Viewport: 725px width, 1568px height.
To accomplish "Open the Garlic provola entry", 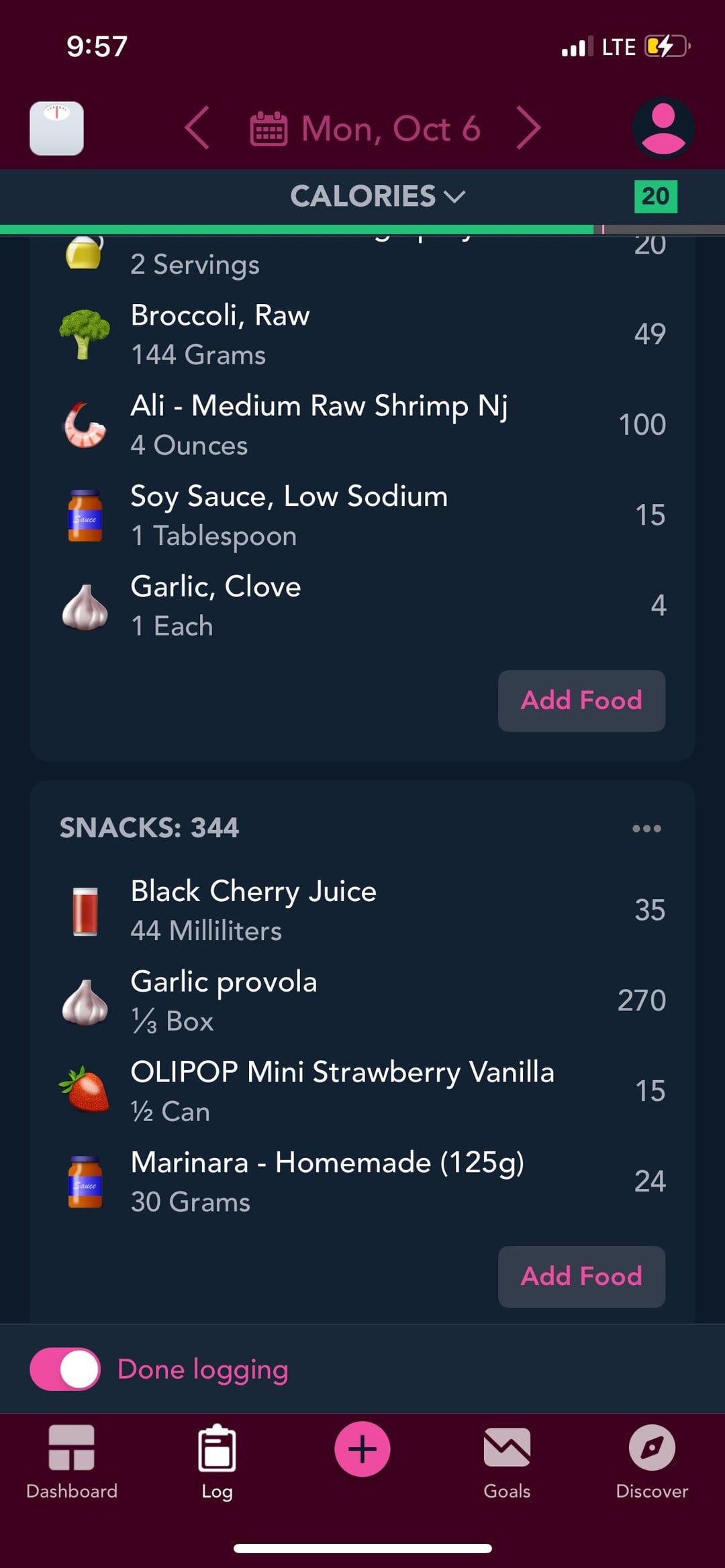I will coord(362,1001).
